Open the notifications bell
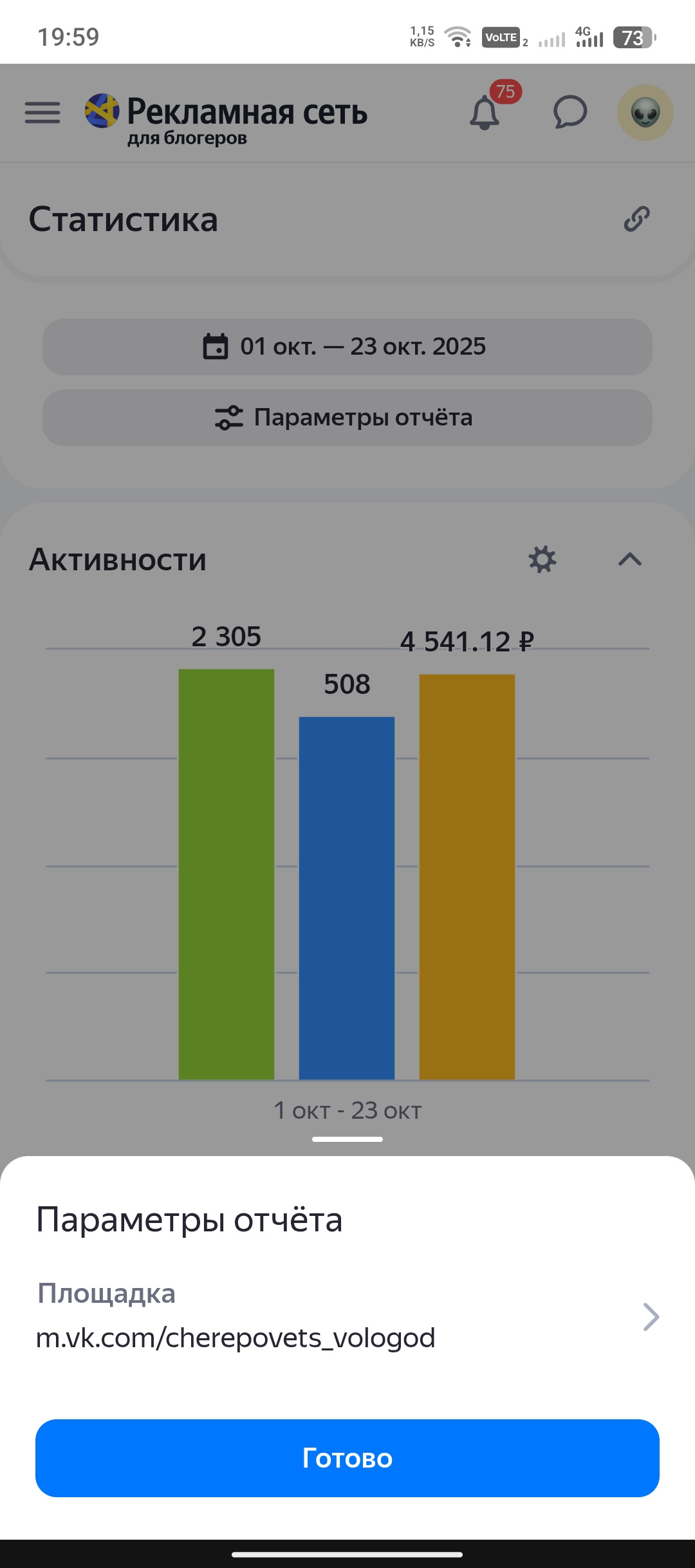Viewport: 695px width, 1568px height. [485, 113]
